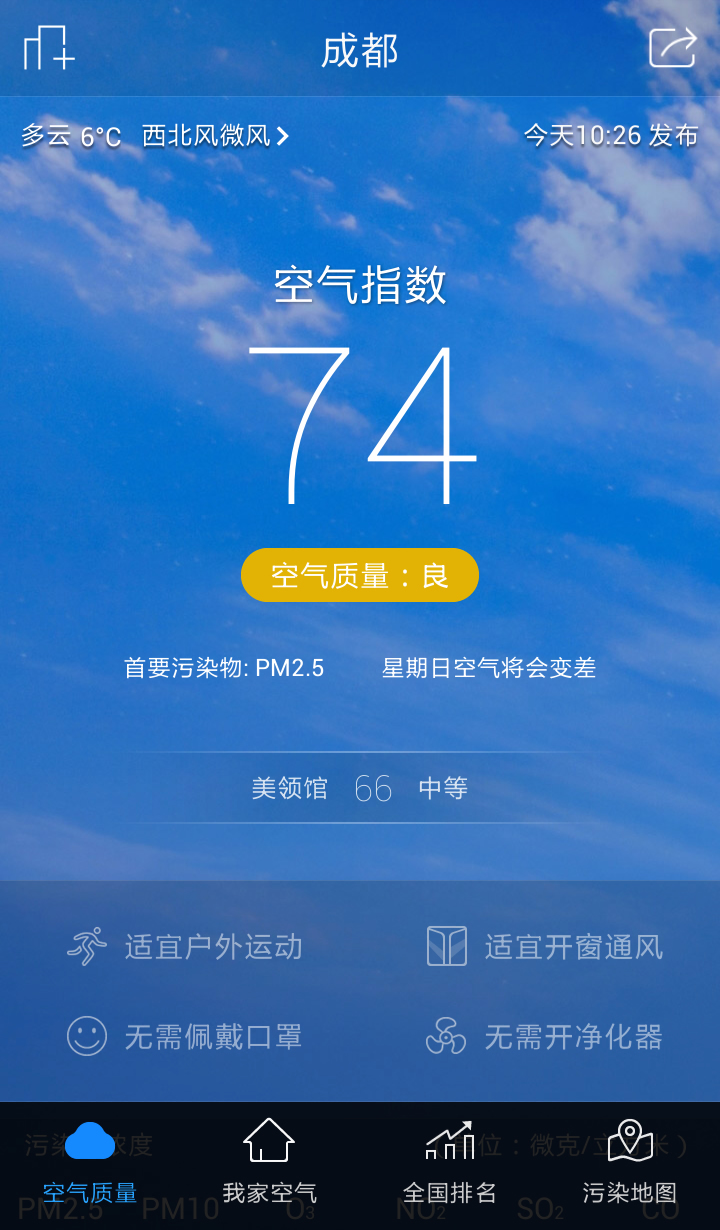This screenshot has height=1230, width=720.
Task: Open weather details via 西北风微风 chevron
Action: 215,136
